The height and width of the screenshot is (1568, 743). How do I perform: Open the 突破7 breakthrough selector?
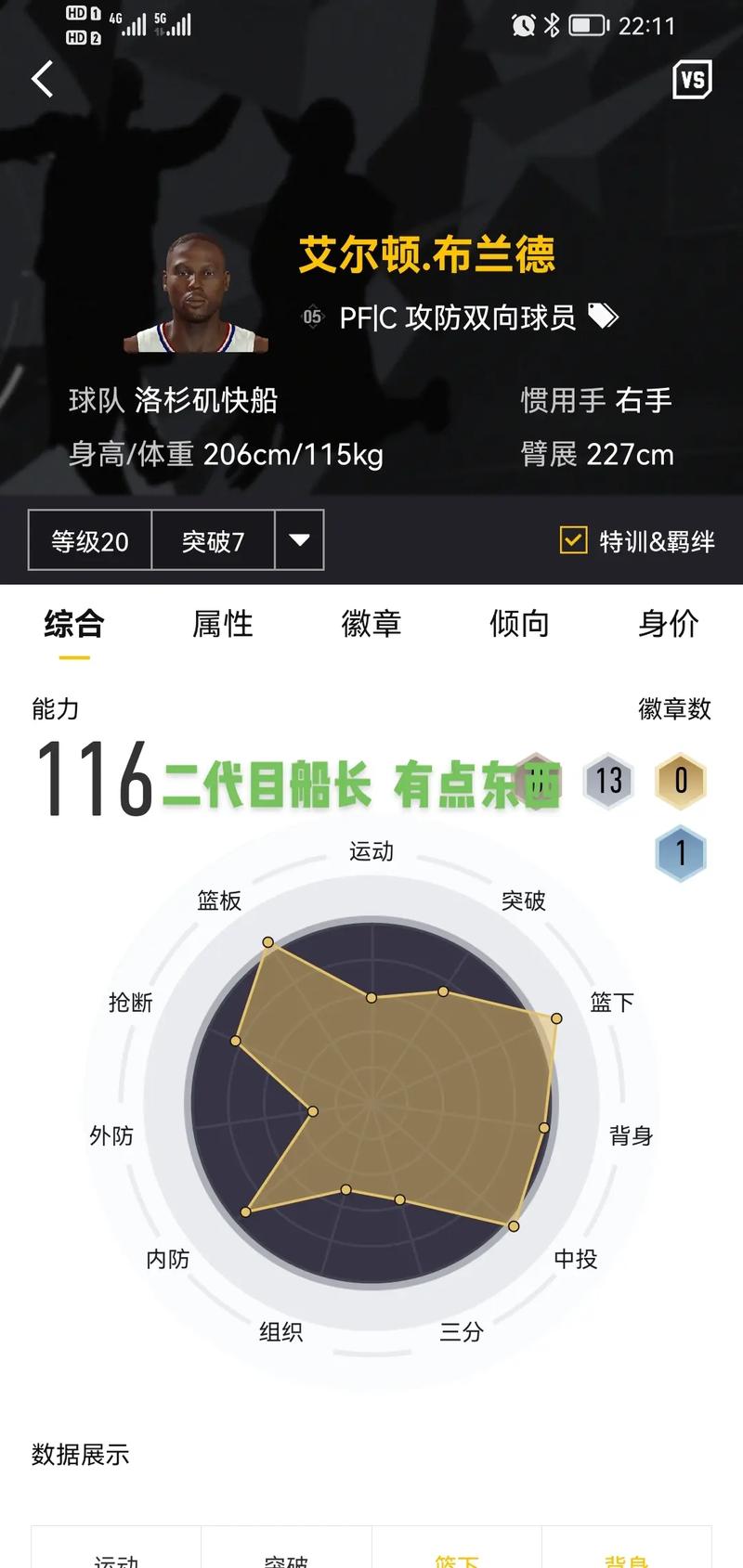tap(213, 540)
